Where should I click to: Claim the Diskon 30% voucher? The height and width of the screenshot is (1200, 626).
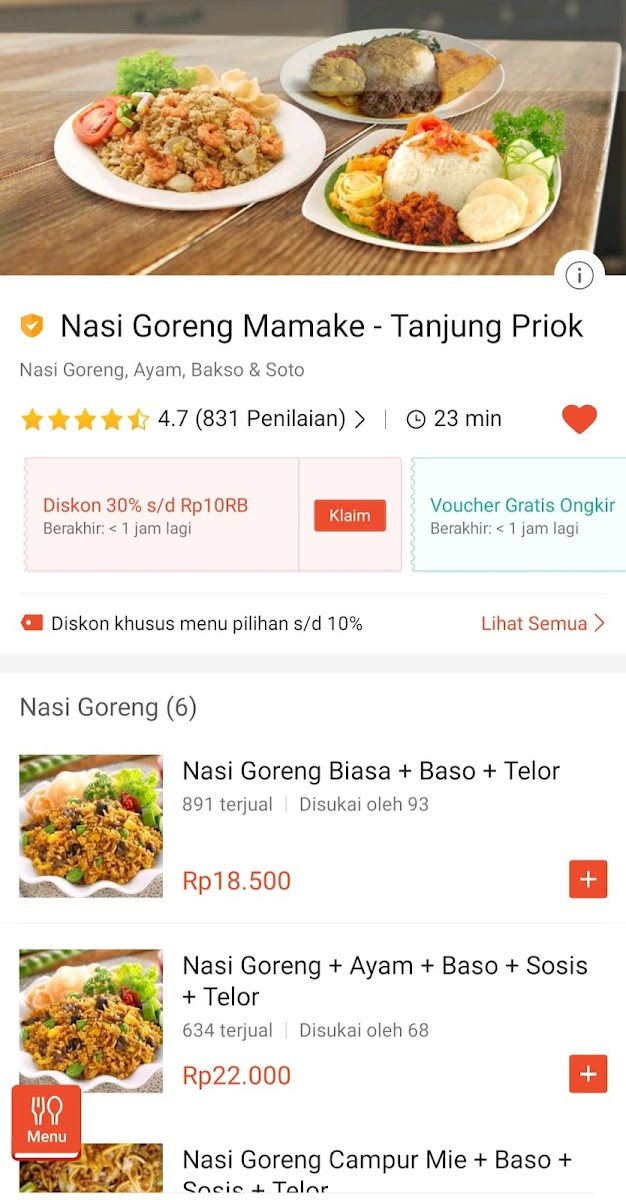[x=349, y=516]
